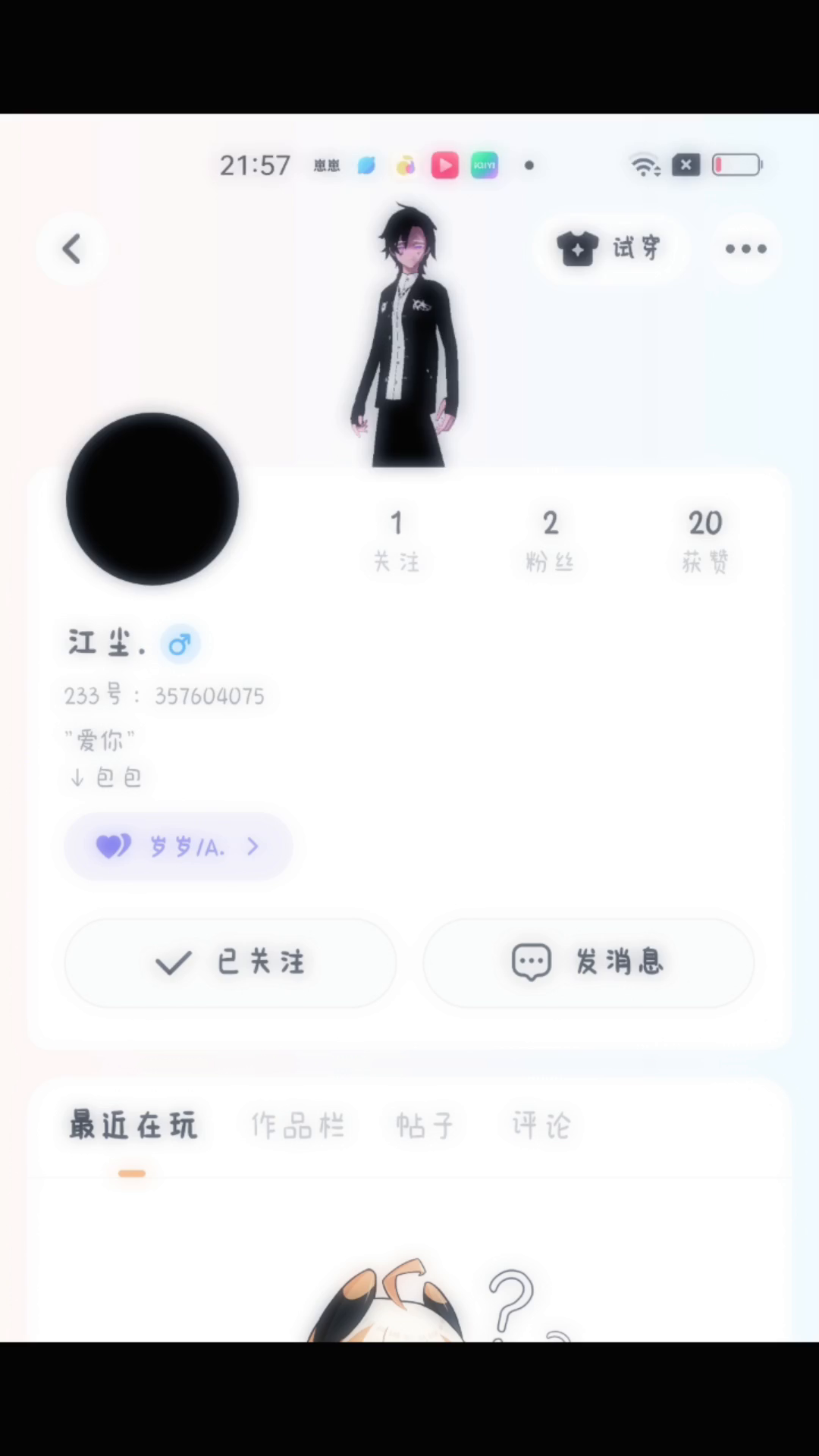Viewport: 819px width, 1456px height.
Task: Open the 岁岁/A. couple chip
Action: 178,846
